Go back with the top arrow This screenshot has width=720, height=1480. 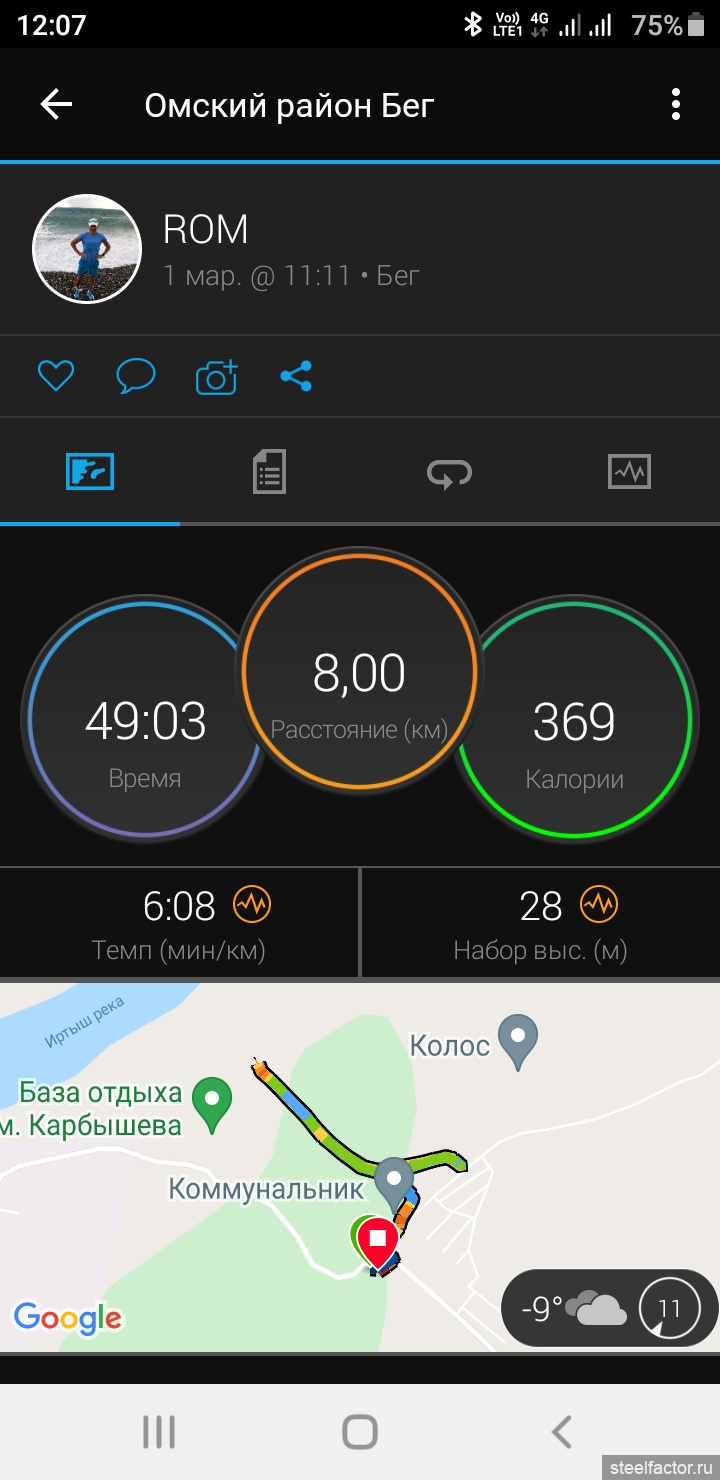tap(56, 105)
